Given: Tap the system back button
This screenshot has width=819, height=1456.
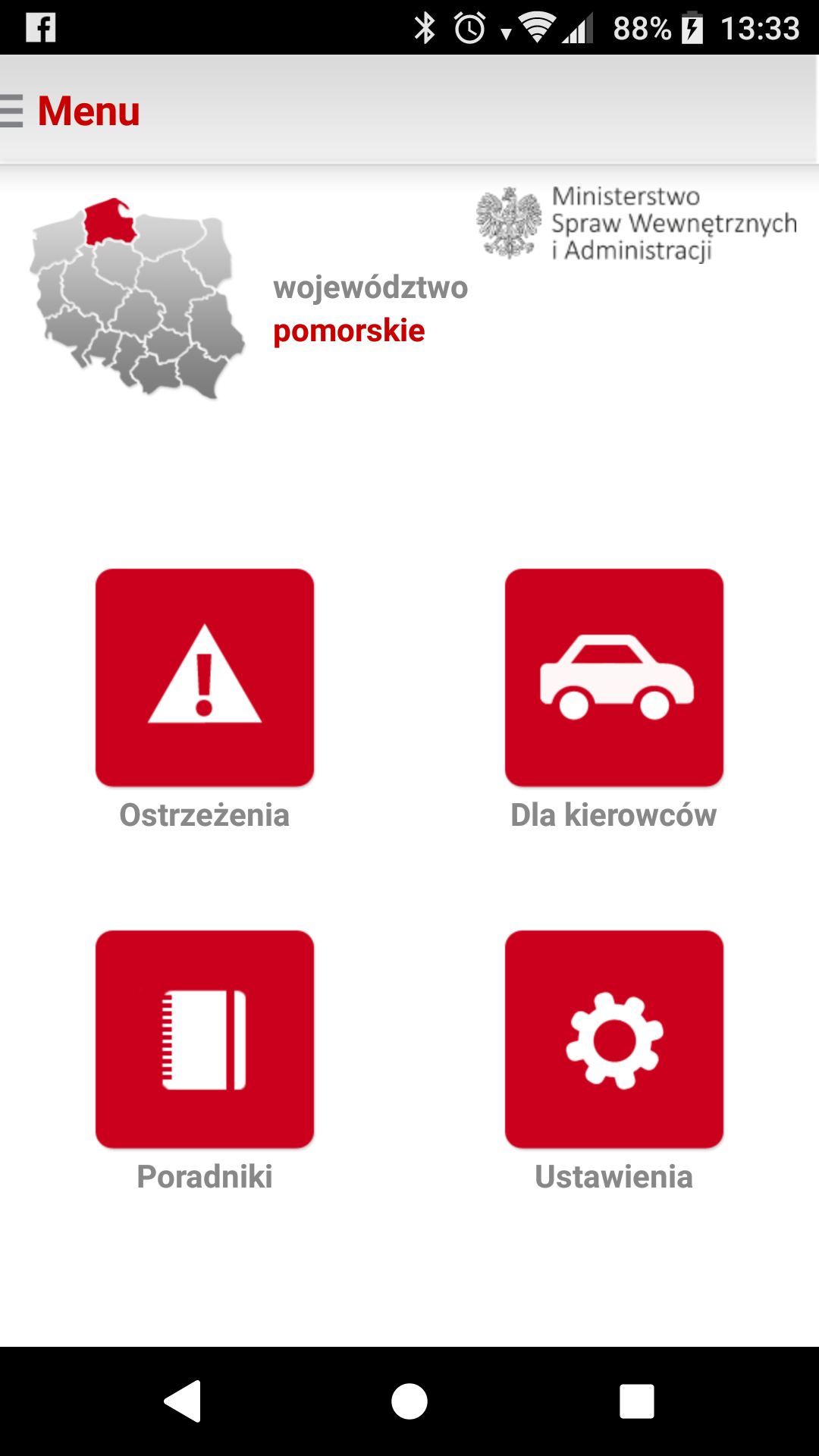Looking at the screenshot, I should [183, 1401].
